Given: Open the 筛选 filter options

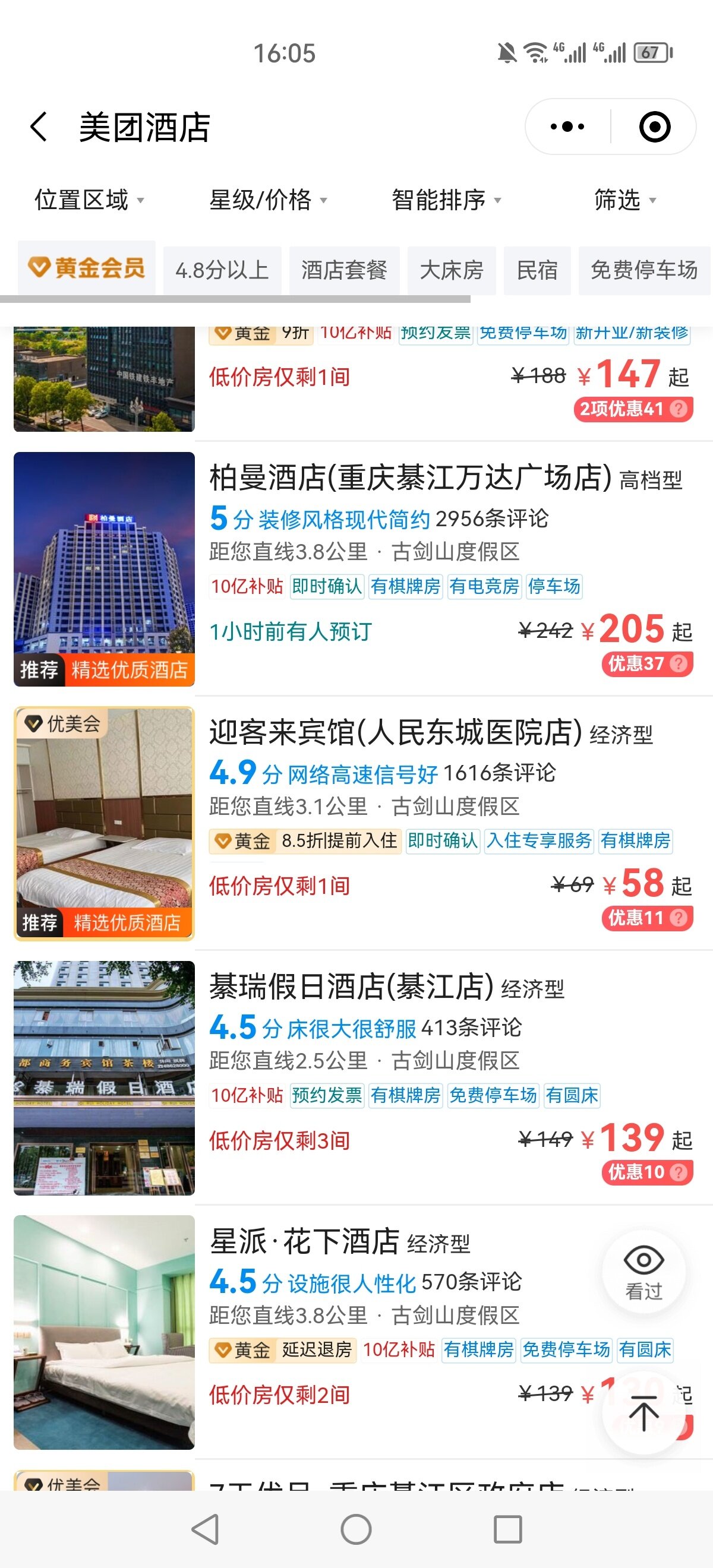Looking at the screenshot, I should coord(624,200).
